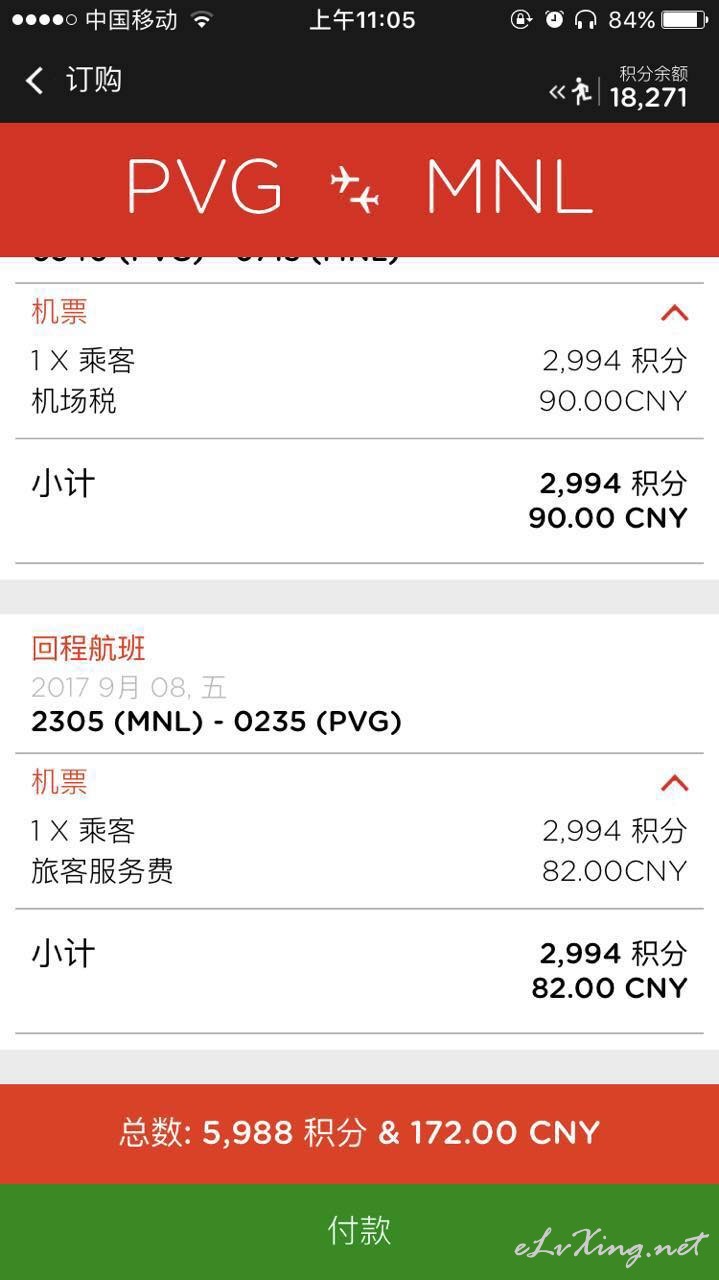Go back using the 订购 back arrow

[x=35, y=80]
